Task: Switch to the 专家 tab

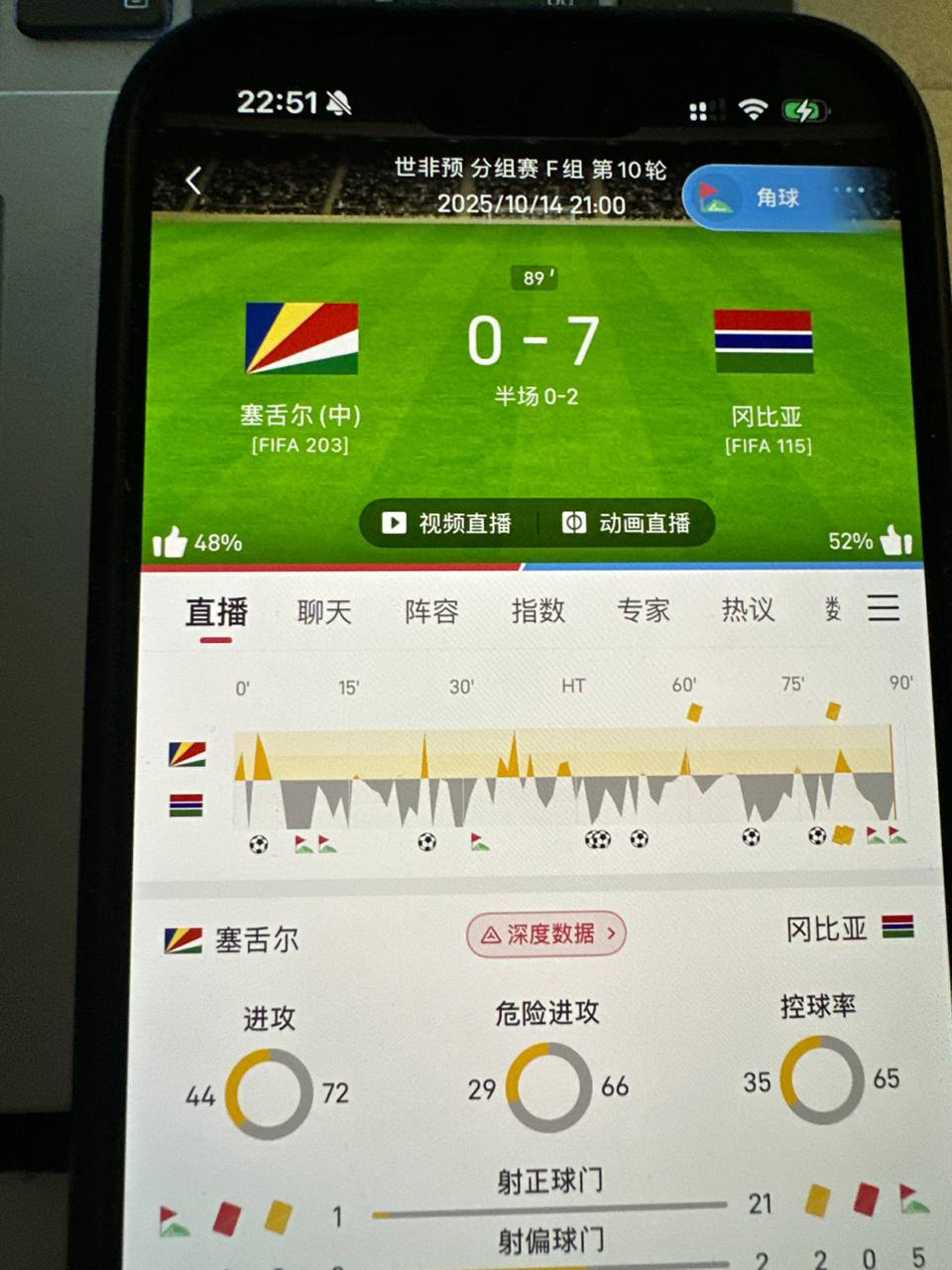Action: click(644, 610)
